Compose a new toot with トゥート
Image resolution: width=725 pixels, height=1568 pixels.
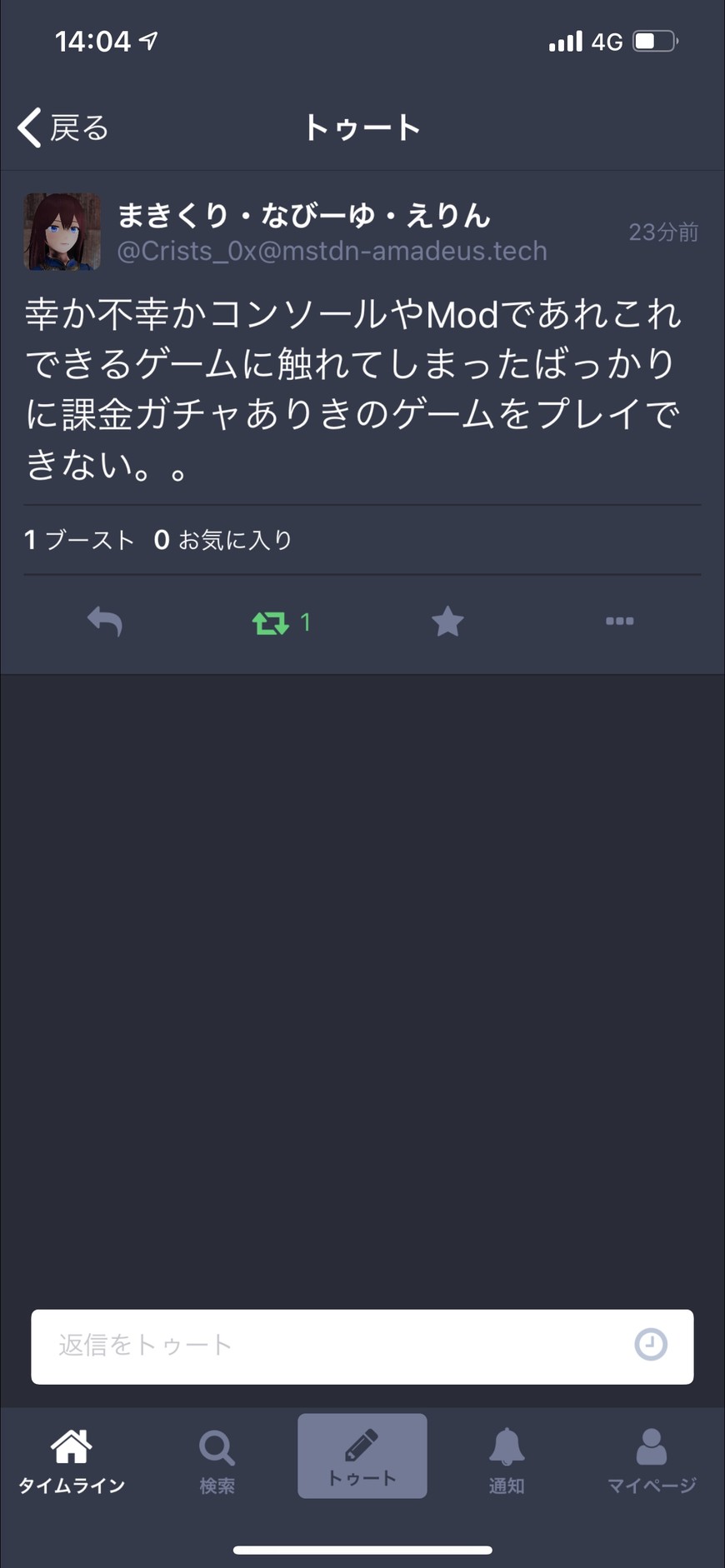click(x=362, y=1456)
